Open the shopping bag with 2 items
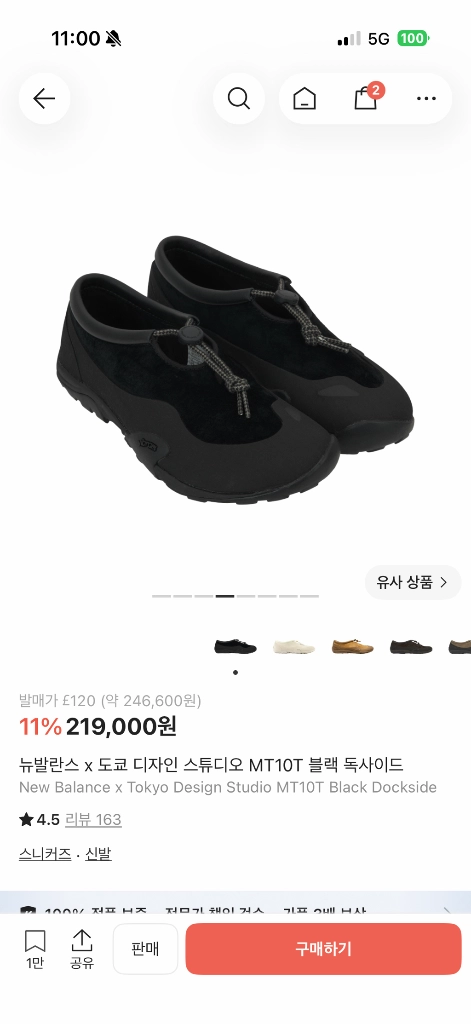Image resolution: width=471 pixels, height=1024 pixels. coord(366,97)
